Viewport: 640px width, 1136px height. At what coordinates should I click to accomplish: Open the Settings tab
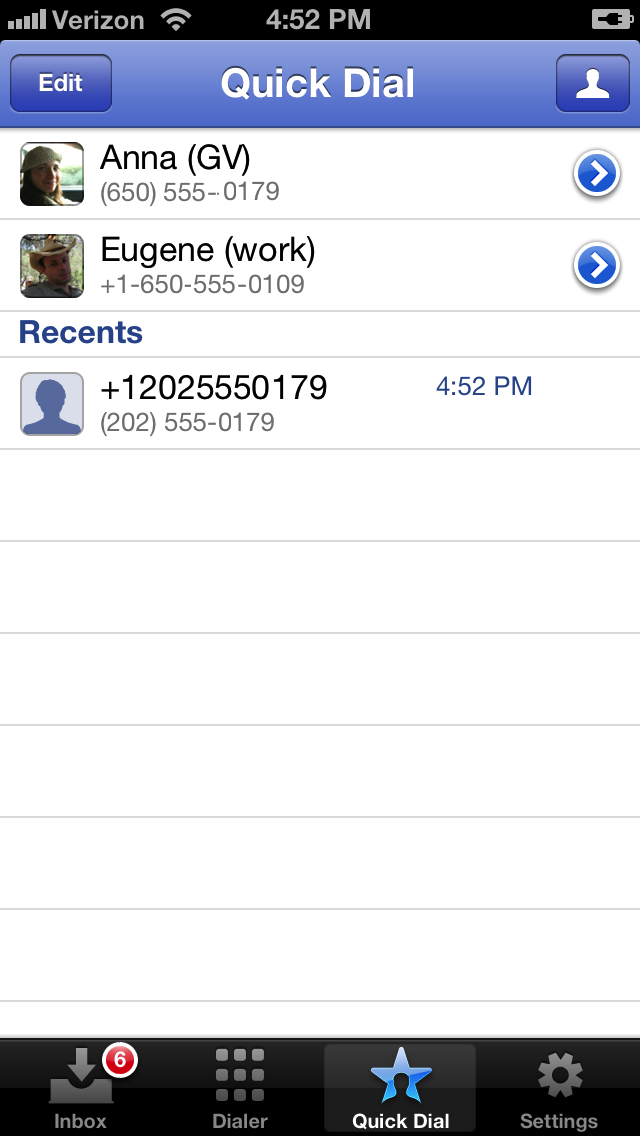click(559, 1088)
